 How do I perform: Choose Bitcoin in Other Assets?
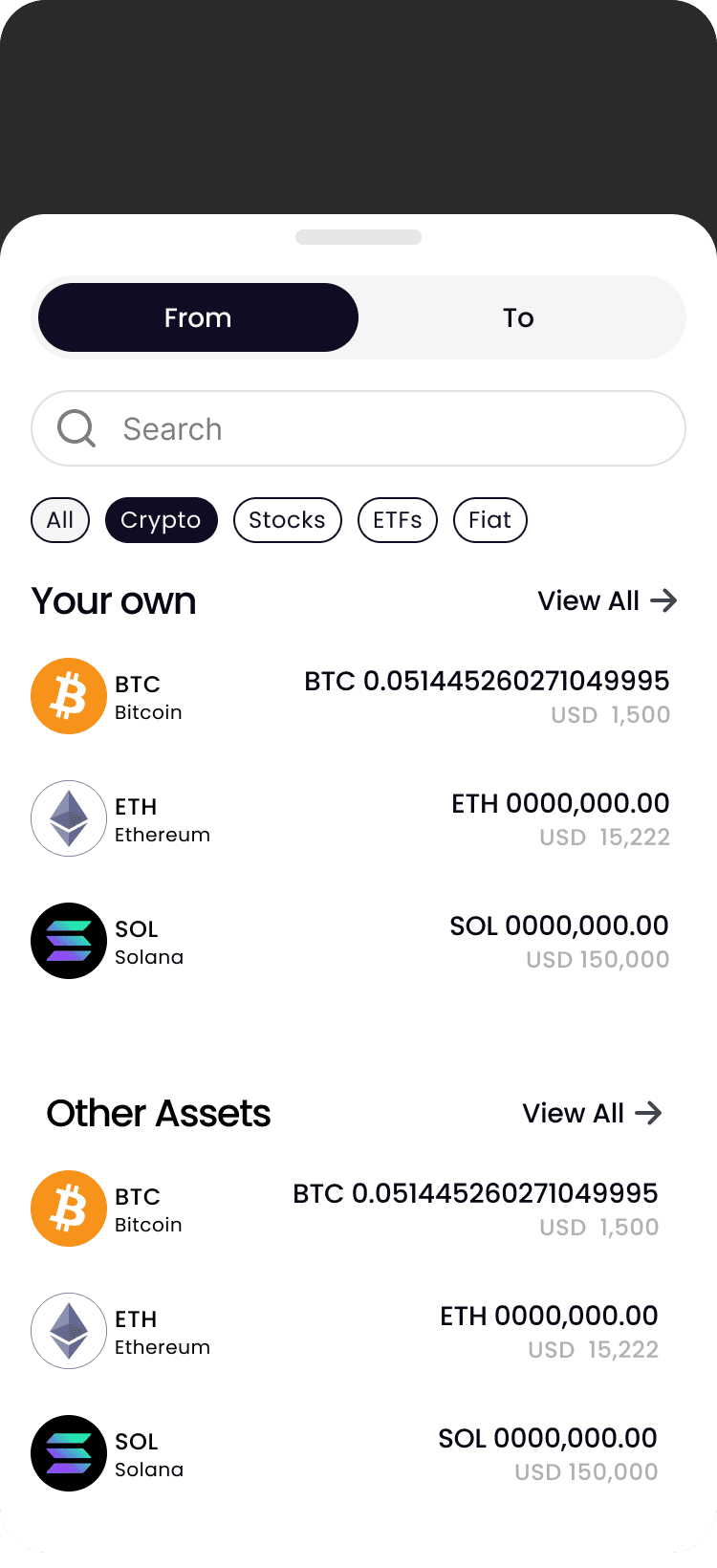click(344, 1209)
